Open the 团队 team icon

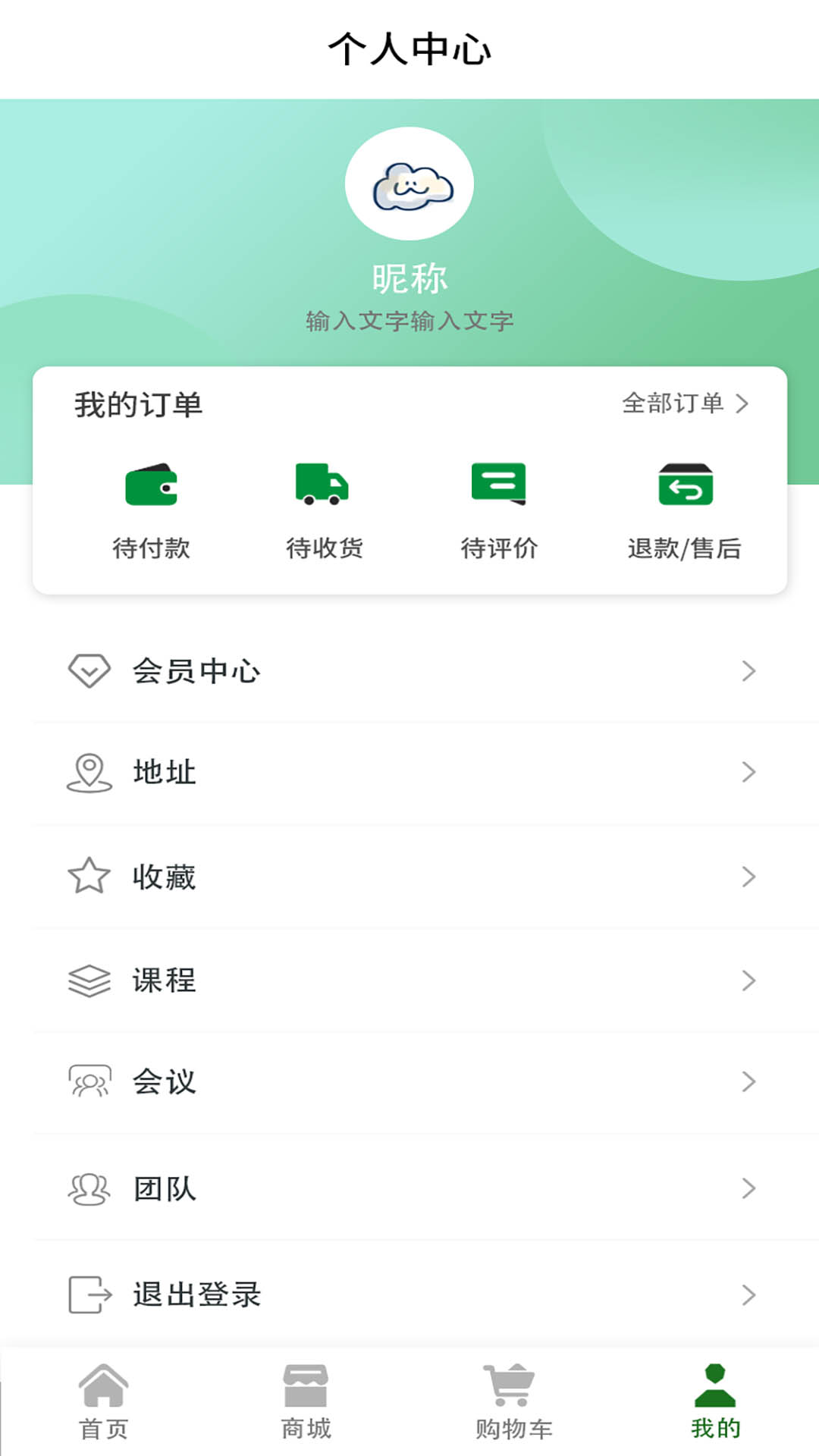[x=89, y=1187]
